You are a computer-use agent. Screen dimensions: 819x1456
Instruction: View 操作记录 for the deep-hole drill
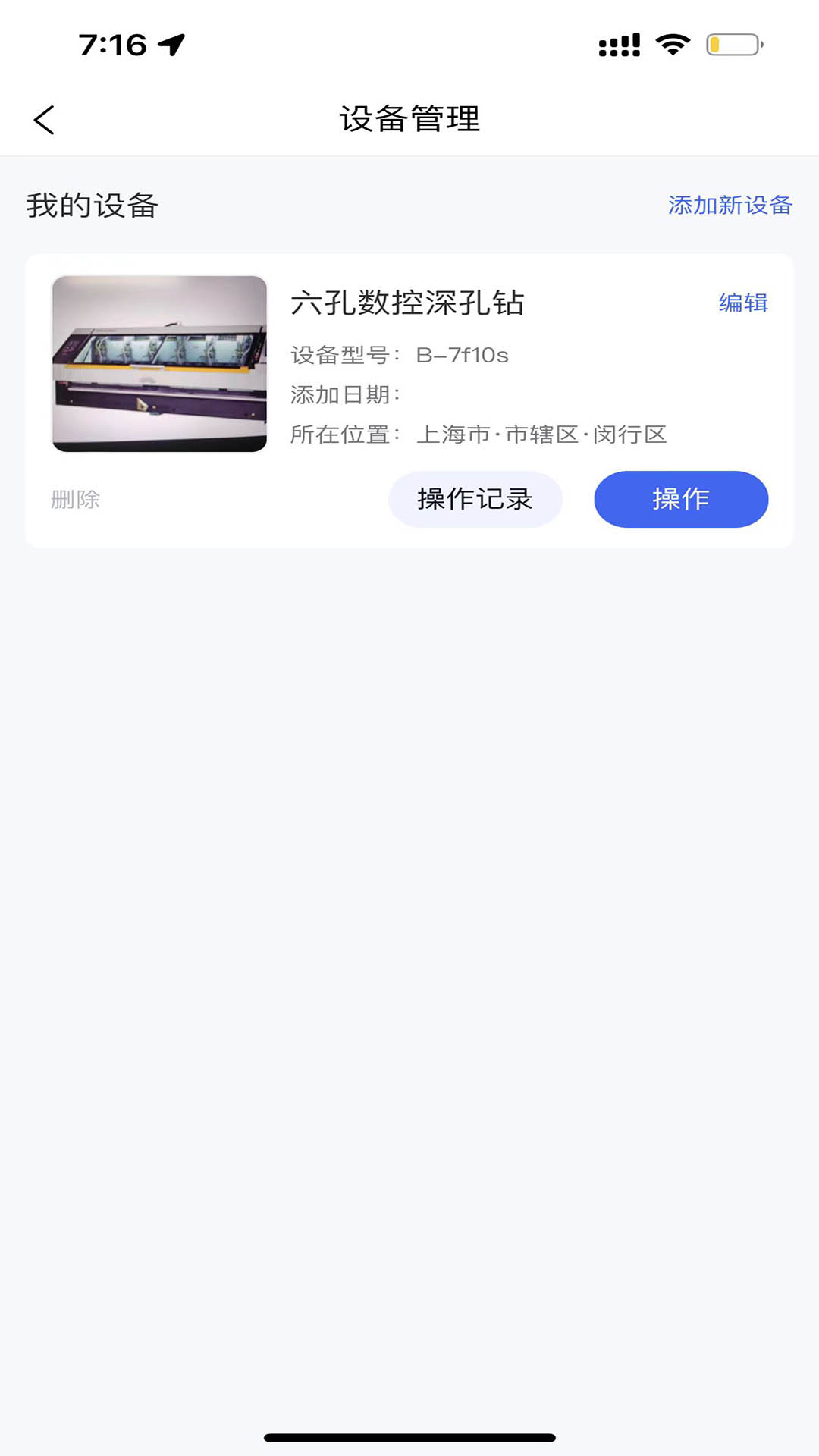[x=475, y=499]
